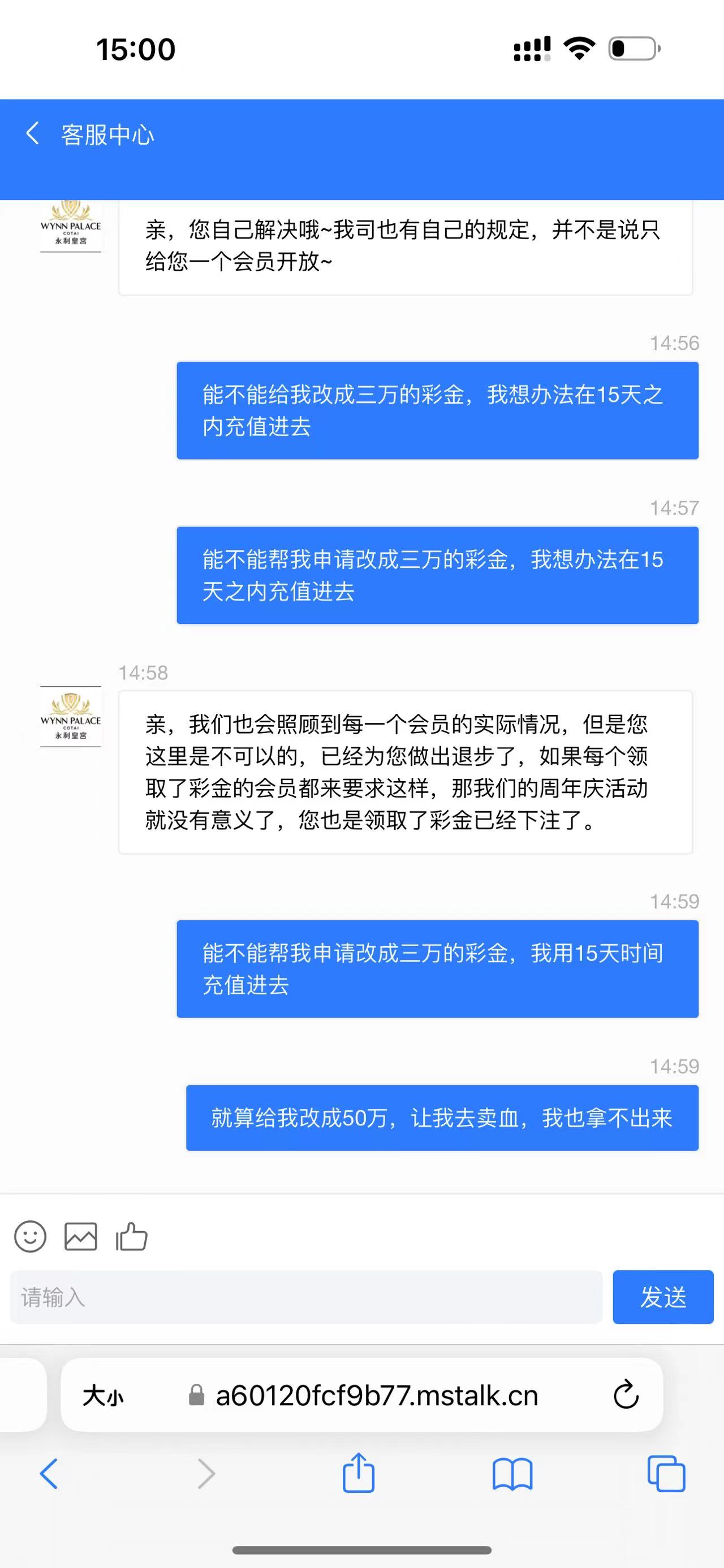Tap the thumbs-up rating icon

[x=132, y=1236]
